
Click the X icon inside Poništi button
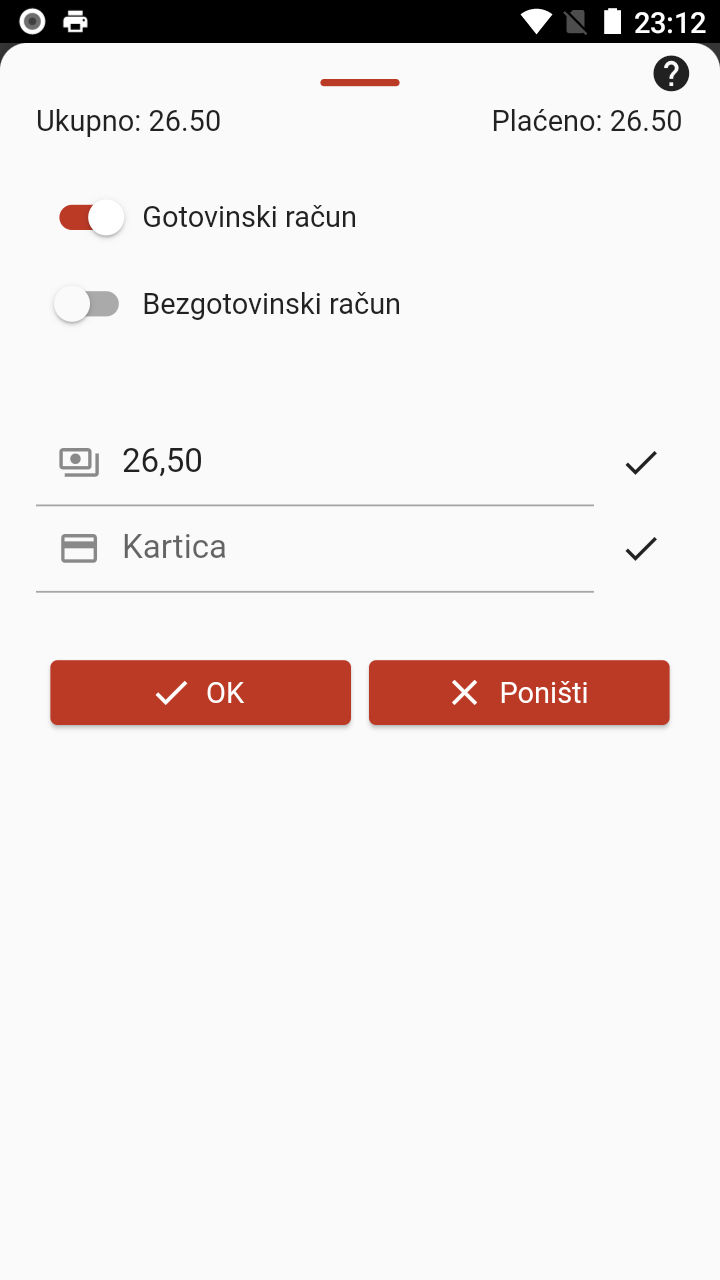(x=464, y=692)
